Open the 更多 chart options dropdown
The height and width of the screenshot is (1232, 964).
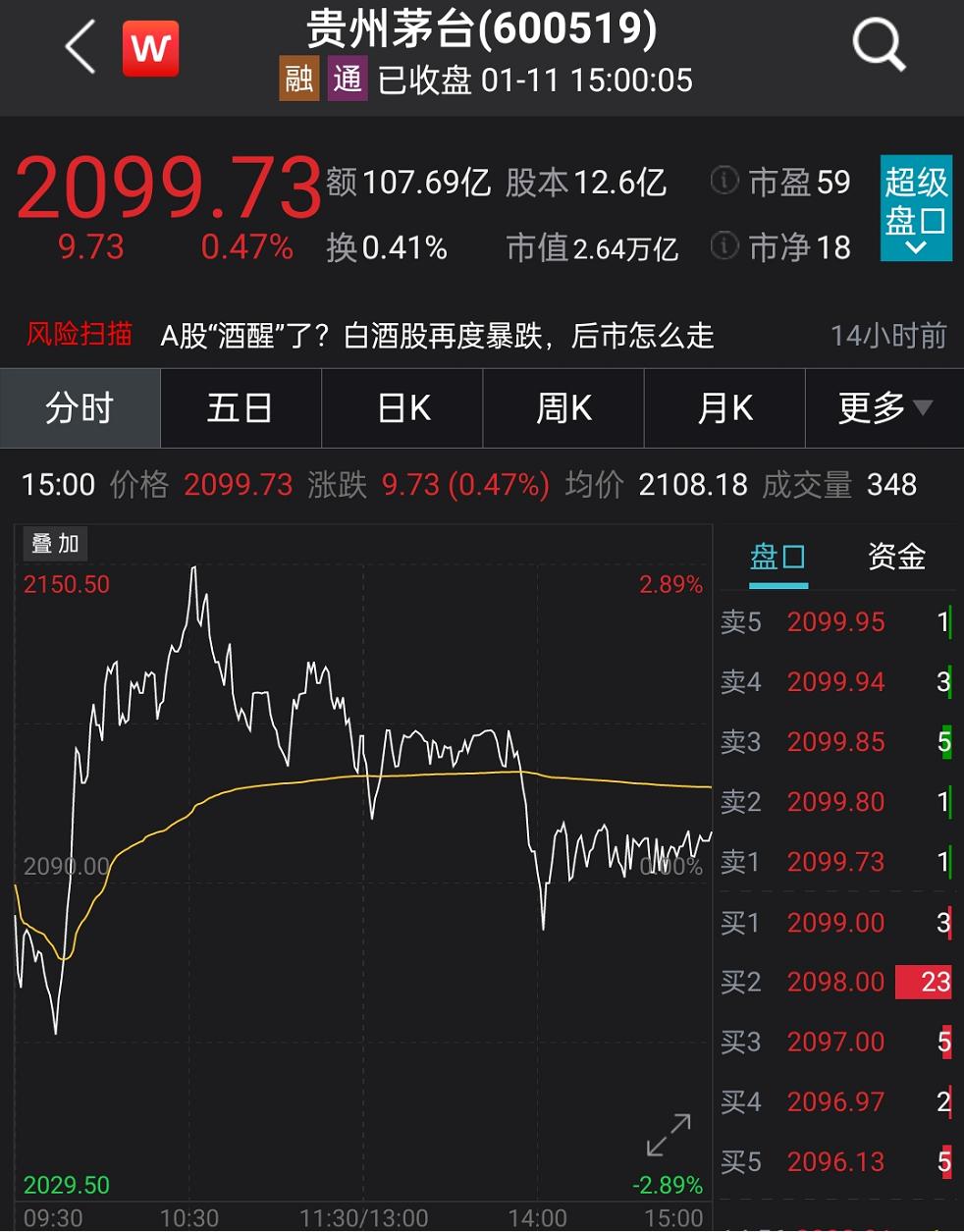point(882,408)
